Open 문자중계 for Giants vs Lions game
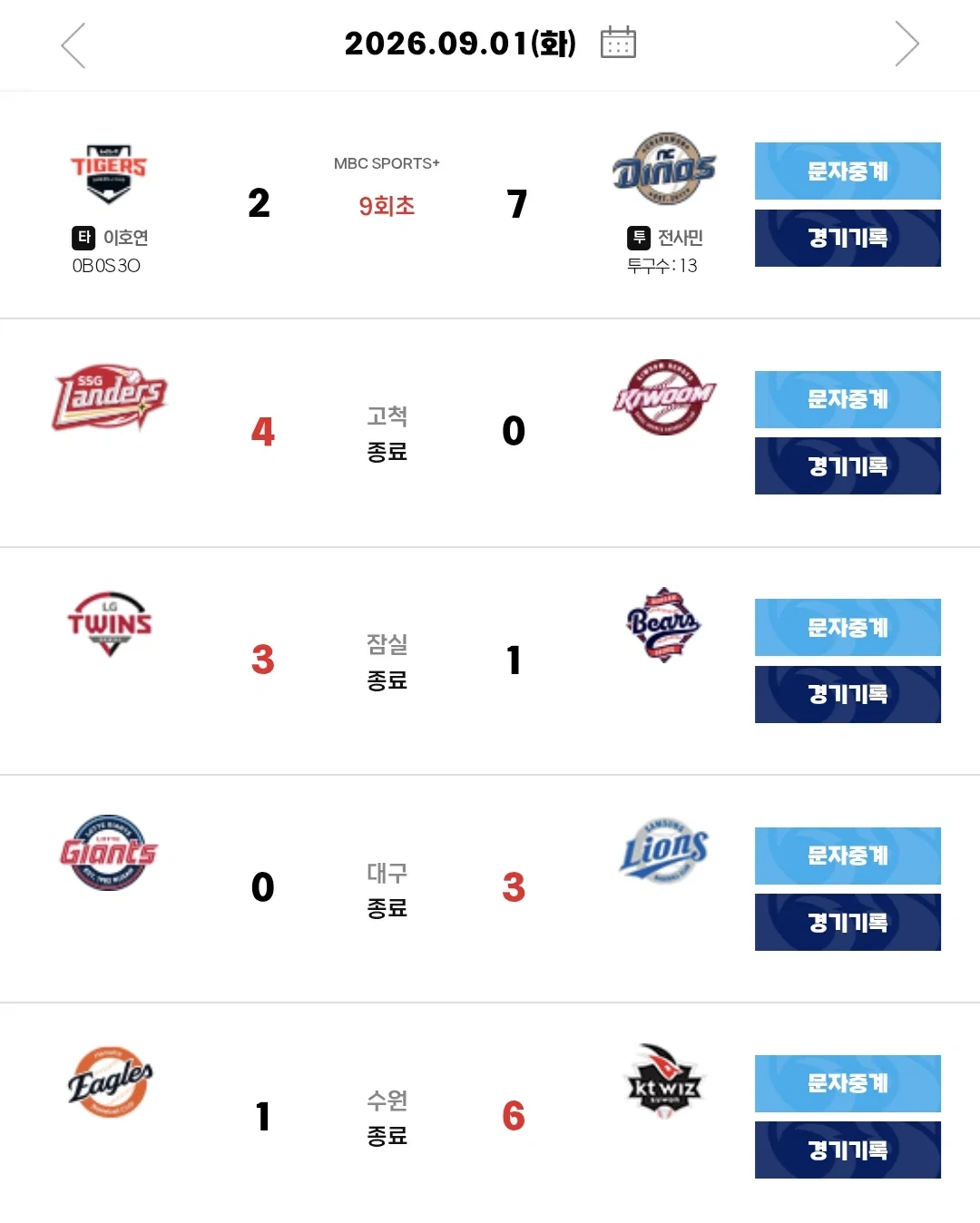 coord(848,856)
